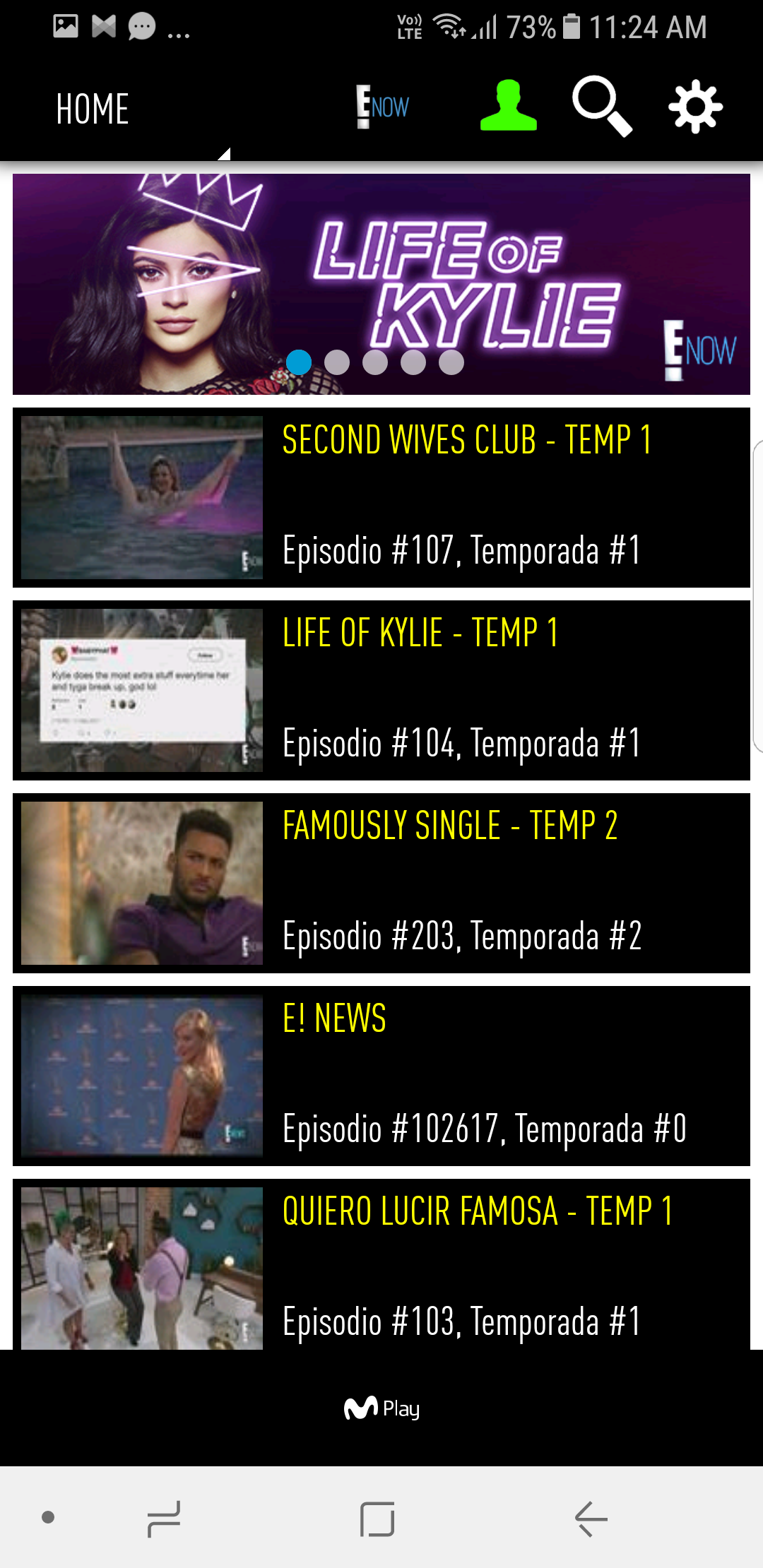
Task: Open the green user profile icon
Action: [508, 107]
